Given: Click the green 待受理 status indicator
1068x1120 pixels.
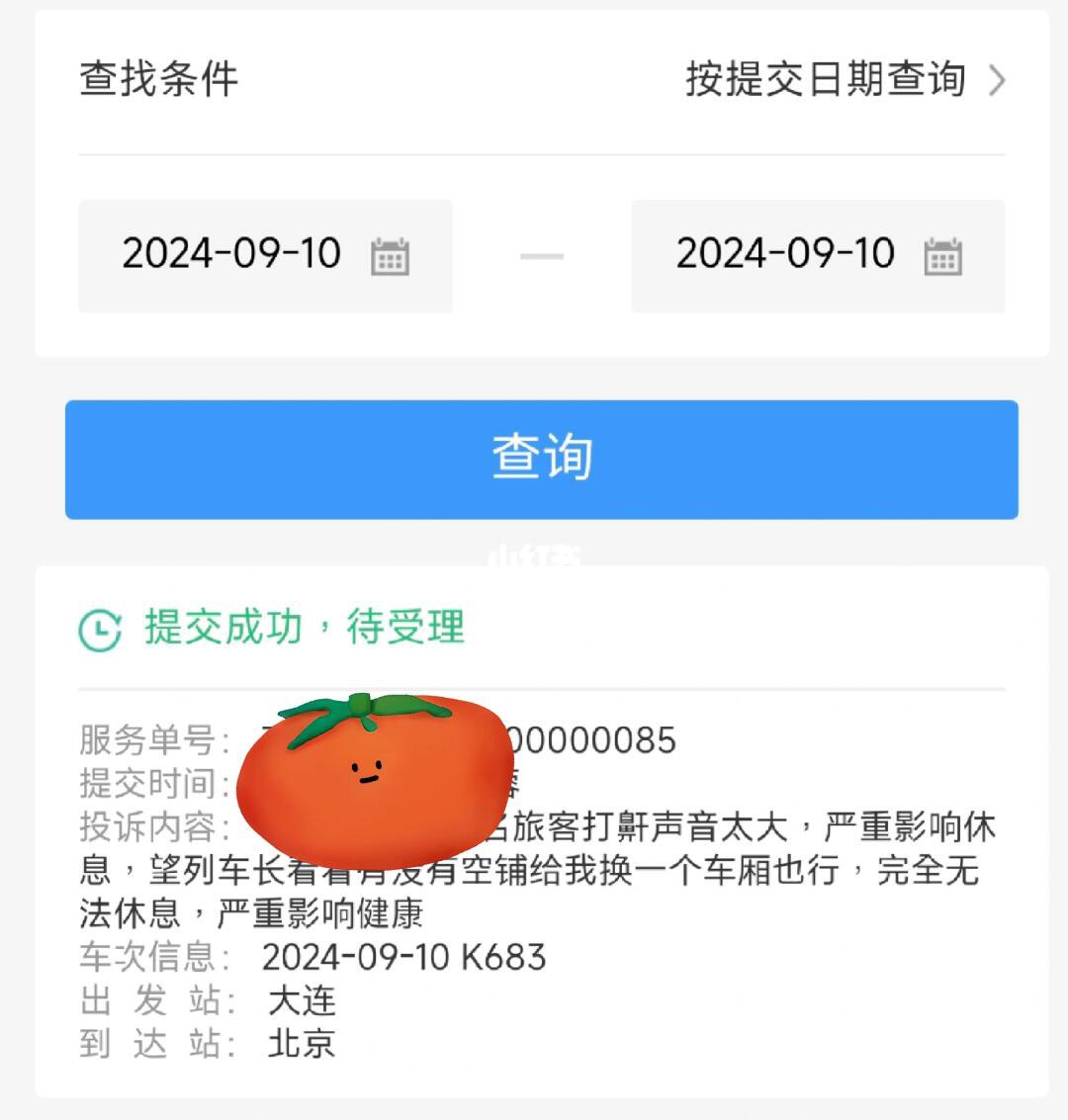Looking at the screenshot, I should tap(406, 629).
